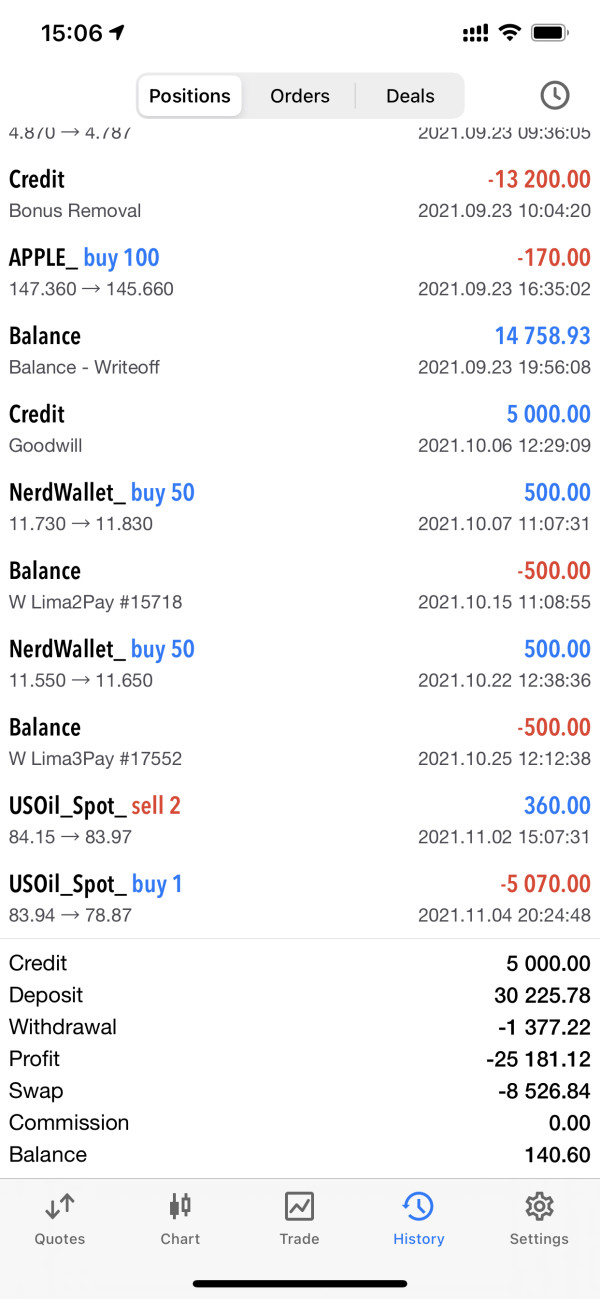Go to the Quotes tab
Viewport: 600px width, 1299px height.
click(60, 1218)
